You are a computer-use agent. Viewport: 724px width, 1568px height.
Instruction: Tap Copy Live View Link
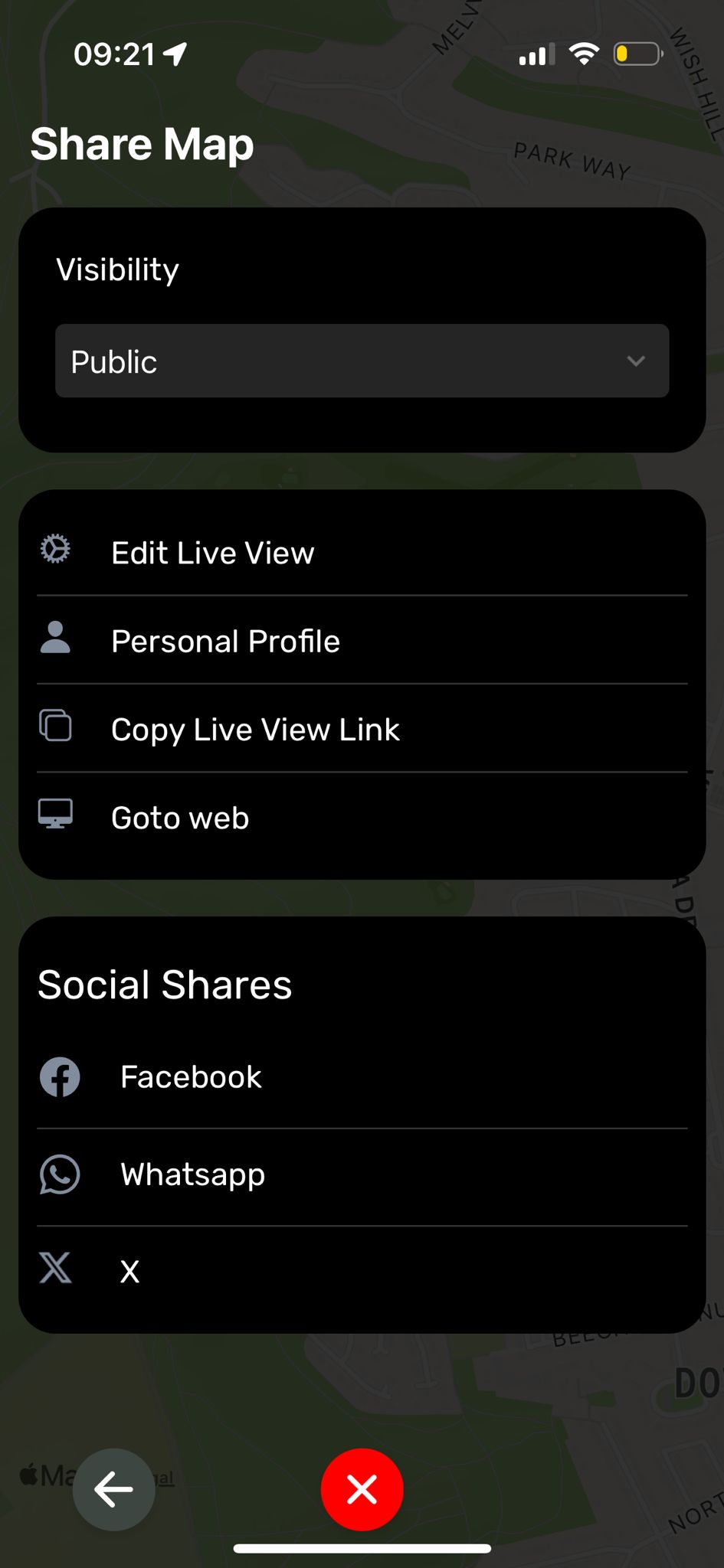(256, 729)
